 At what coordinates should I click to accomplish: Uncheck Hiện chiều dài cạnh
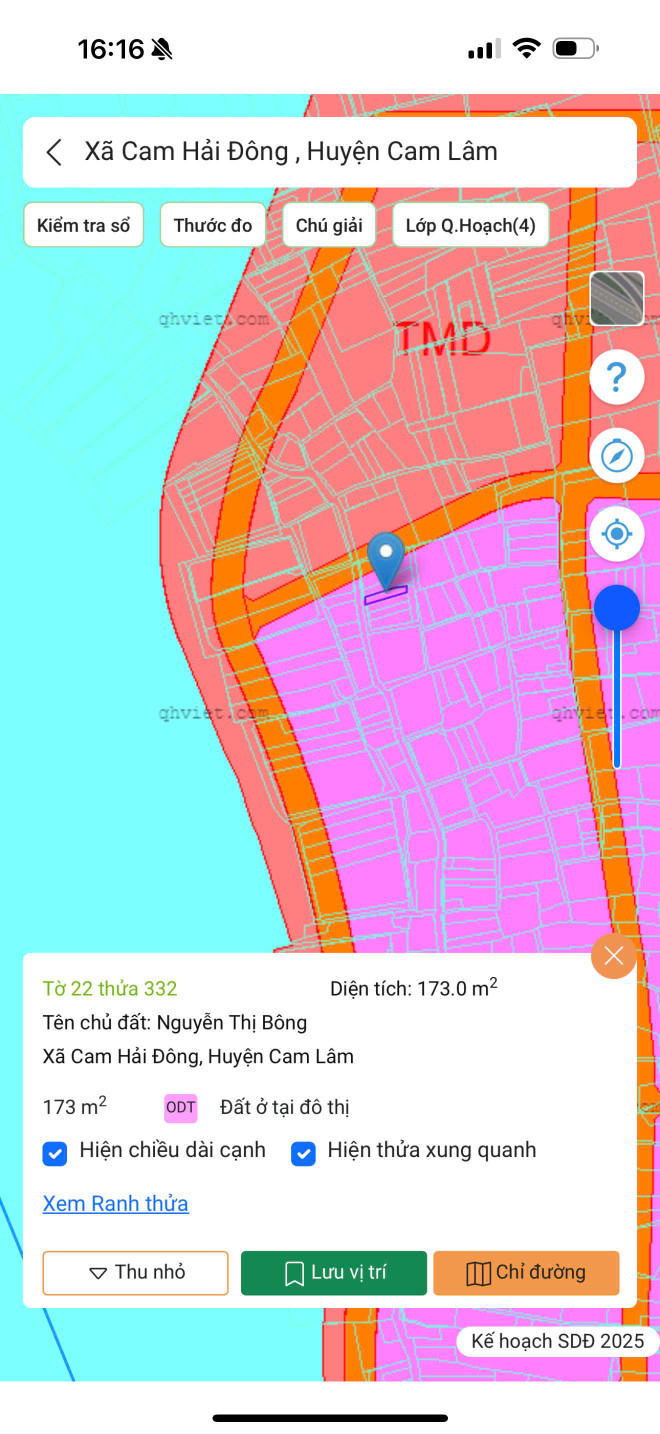coord(55,1153)
